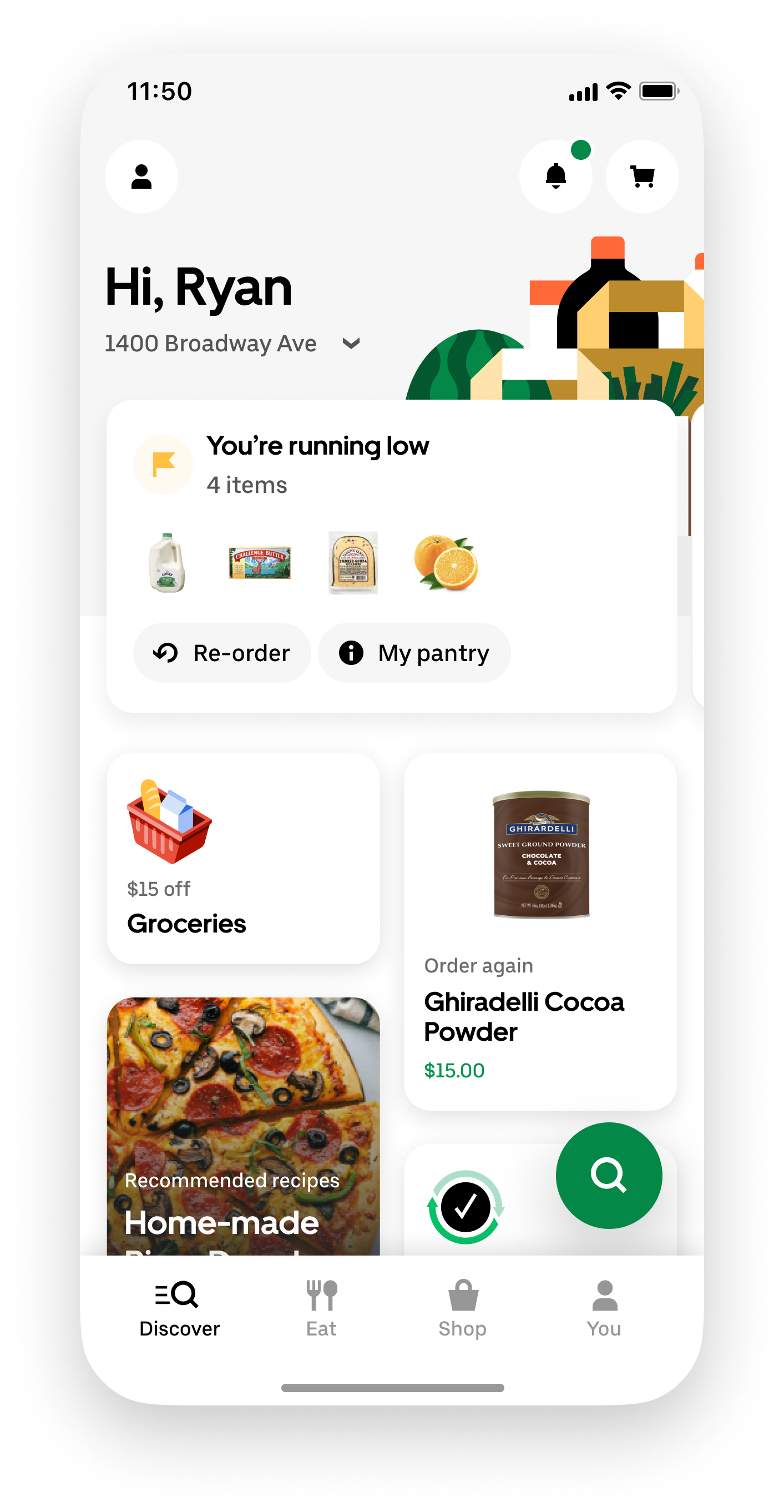This screenshot has height=1512, width=784.
Task: Select the milk jug item
Action: pos(167,562)
